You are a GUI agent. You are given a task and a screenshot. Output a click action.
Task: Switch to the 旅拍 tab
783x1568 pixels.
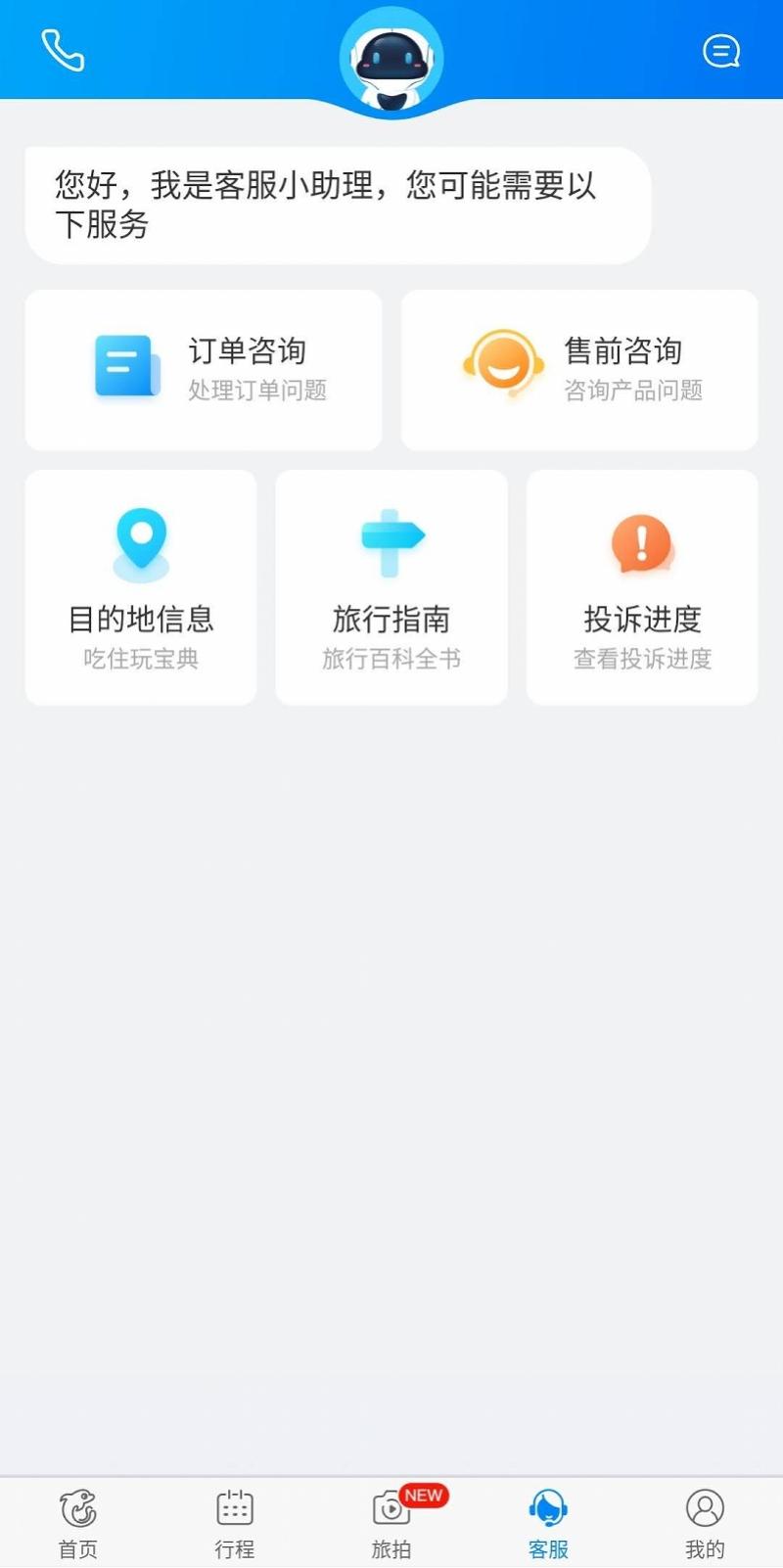click(x=391, y=1523)
